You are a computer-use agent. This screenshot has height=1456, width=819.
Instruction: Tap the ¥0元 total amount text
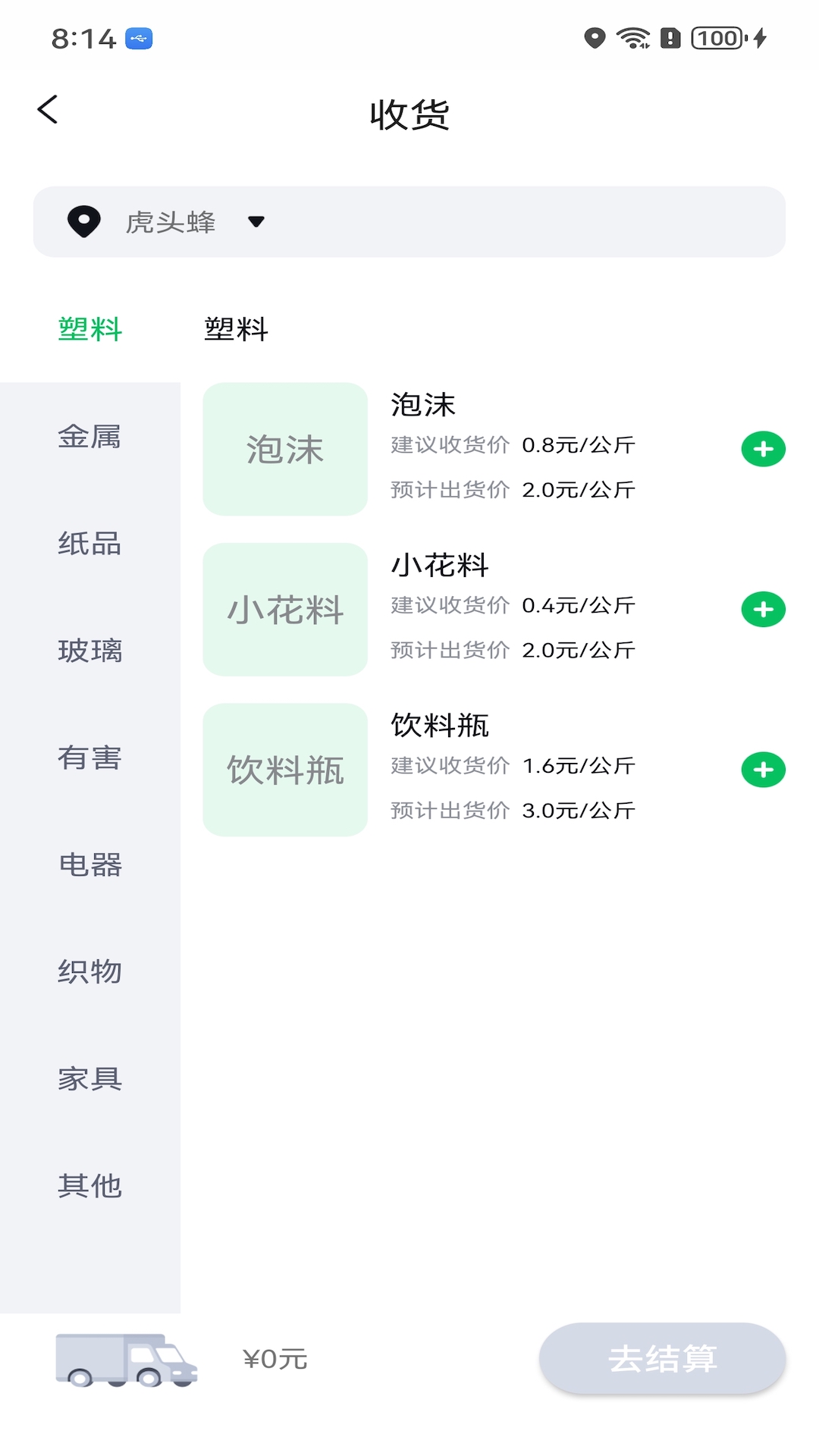click(x=275, y=1359)
